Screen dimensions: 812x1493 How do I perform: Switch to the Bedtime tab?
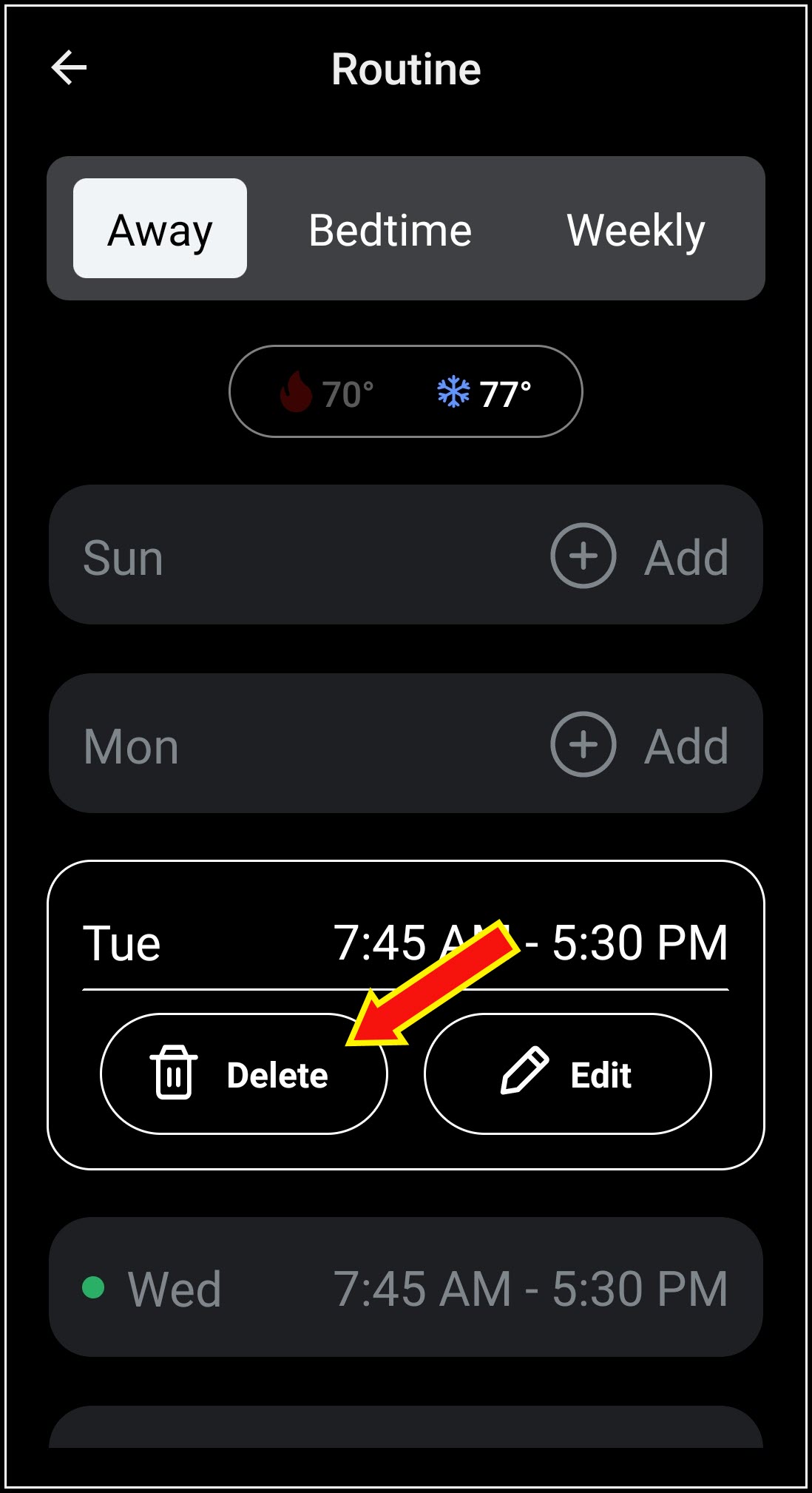[x=390, y=230]
